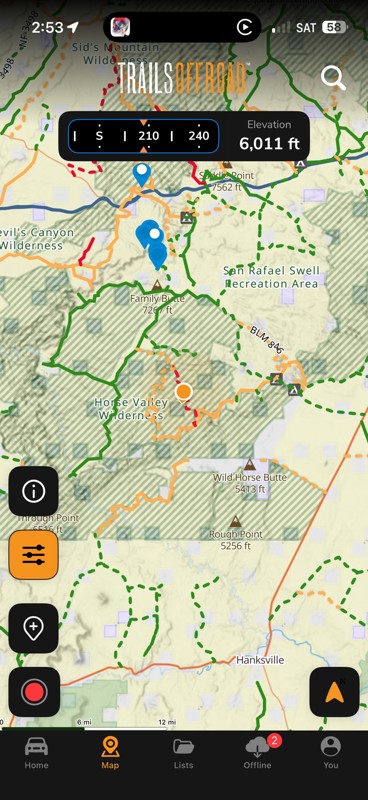
Task: Start recording a track
Action: pyautogui.click(x=34, y=692)
